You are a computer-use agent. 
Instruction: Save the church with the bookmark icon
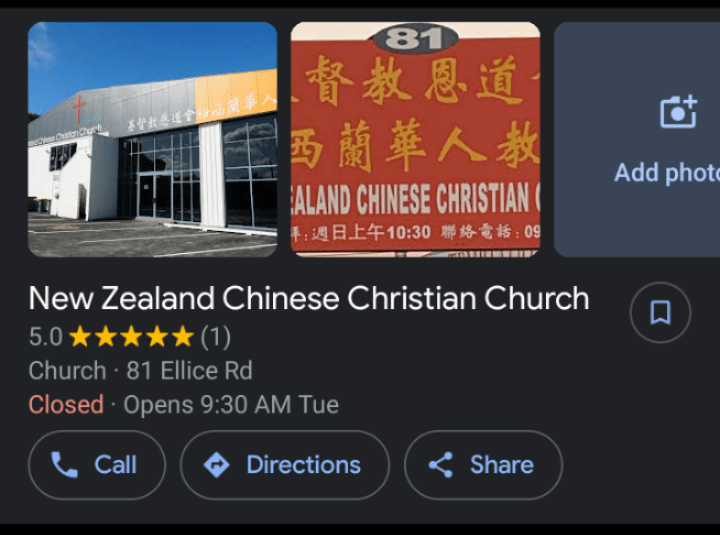[x=660, y=313]
